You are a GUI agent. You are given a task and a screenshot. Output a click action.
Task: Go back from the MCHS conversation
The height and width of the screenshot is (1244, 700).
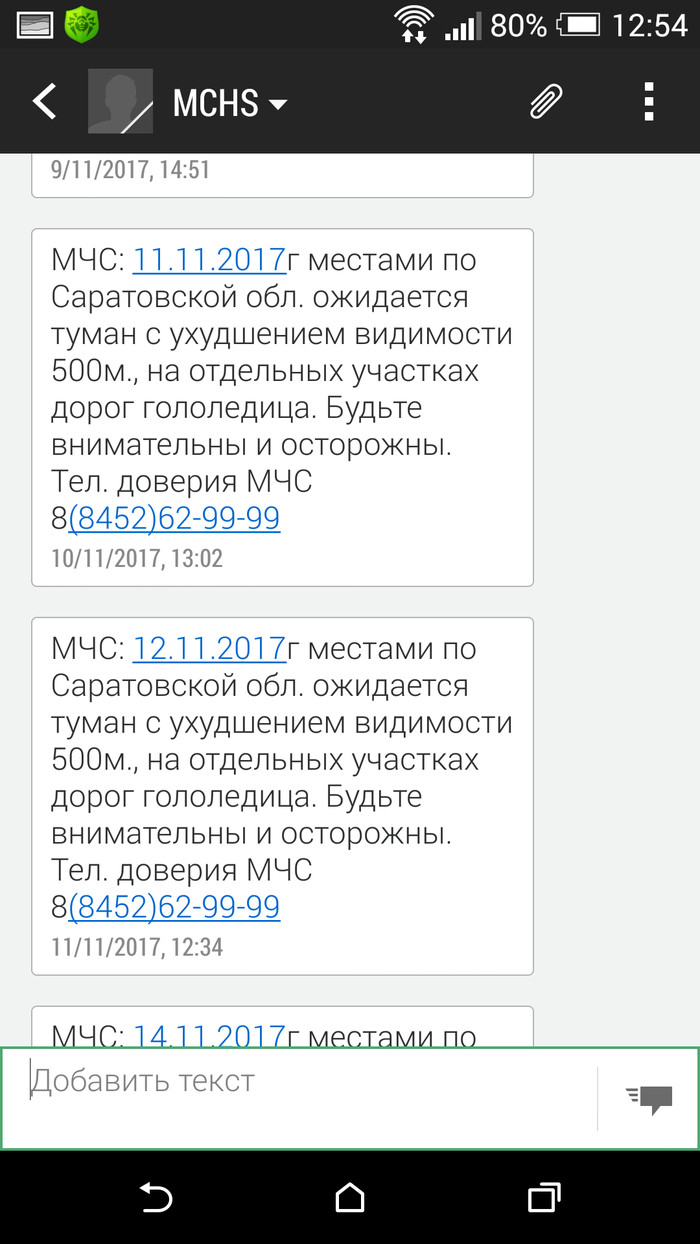coord(45,102)
